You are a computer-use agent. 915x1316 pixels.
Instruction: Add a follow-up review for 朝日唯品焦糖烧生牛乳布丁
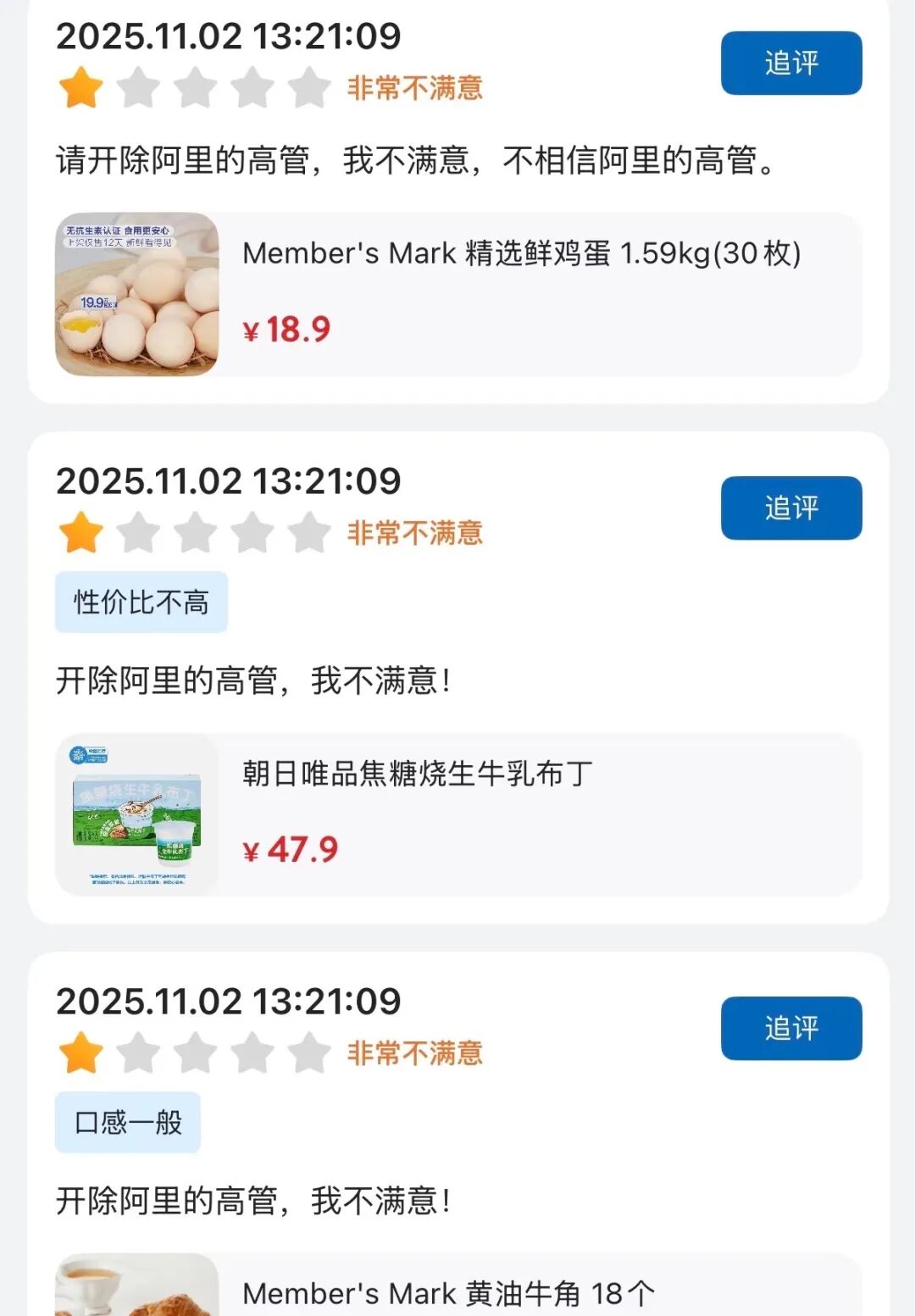790,508
